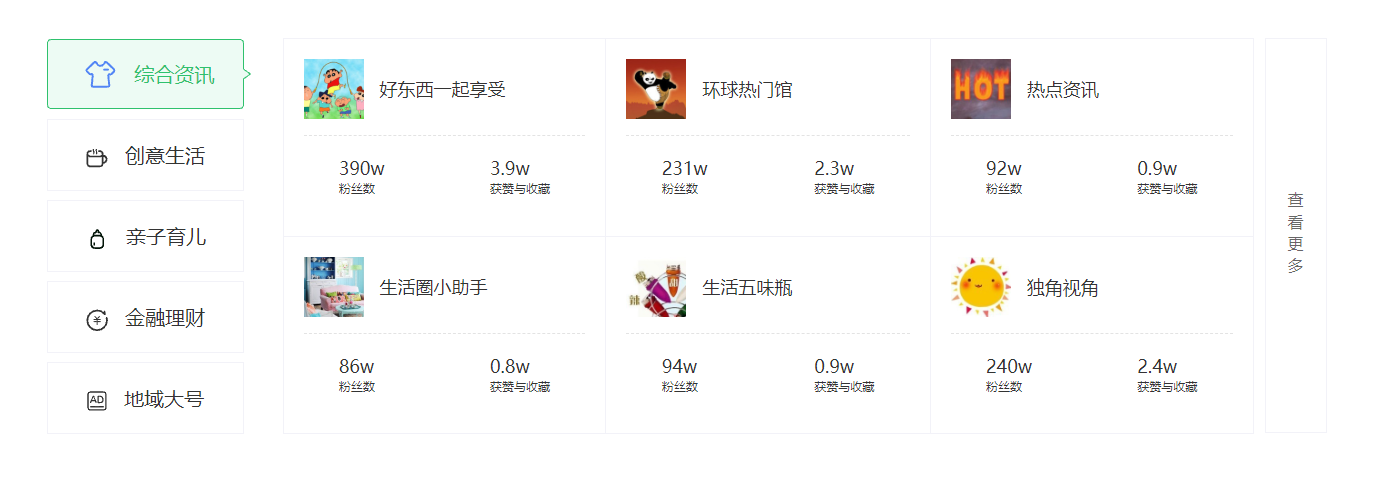Screen dimensions: 1379x489
Task: View the 生活五味瓶 account card
Action: pyautogui.click(x=746, y=288)
